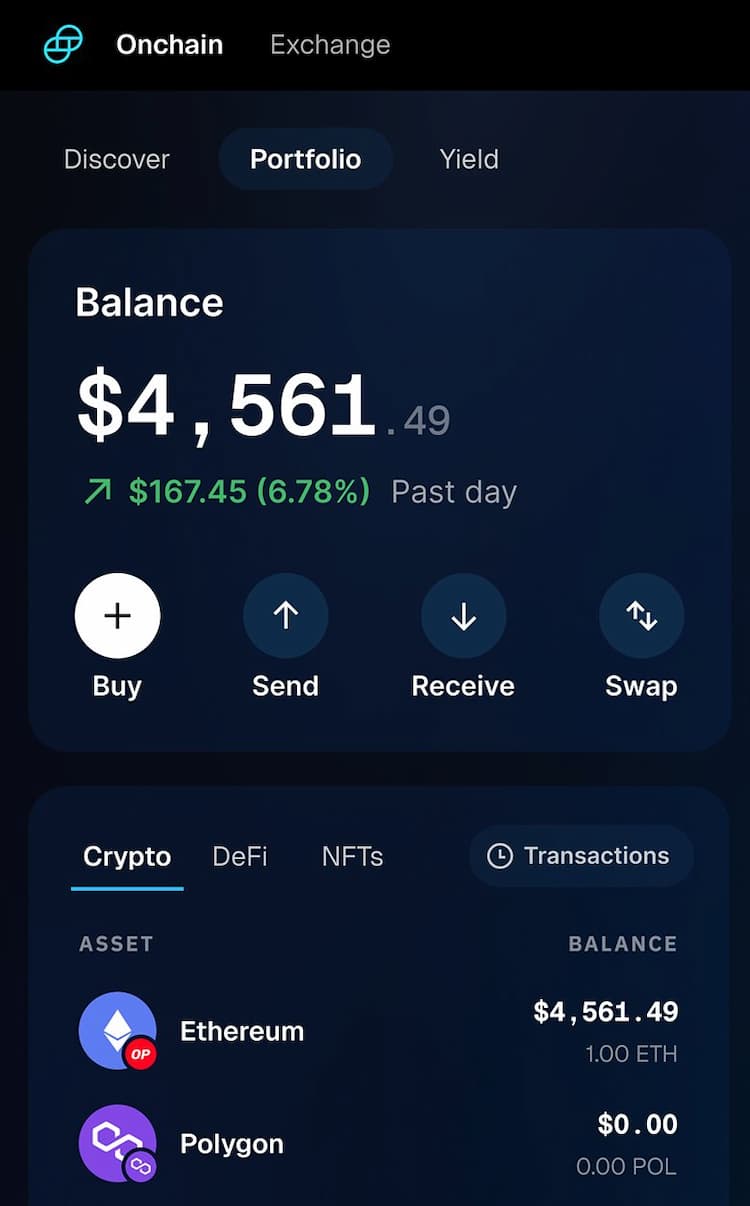Switch to the Exchange tab
This screenshot has width=750, height=1206.
(x=329, y=44)
